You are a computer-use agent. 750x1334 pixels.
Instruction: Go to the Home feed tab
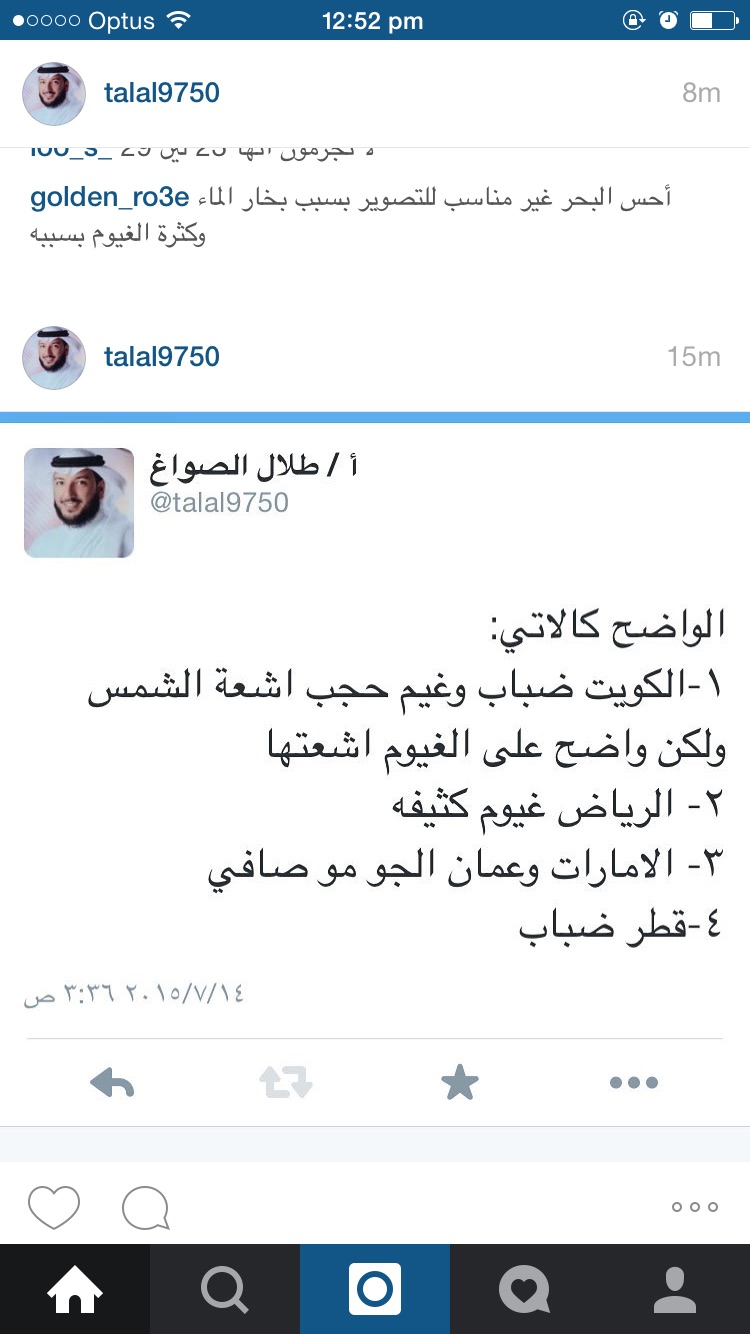click(75, 1290)
